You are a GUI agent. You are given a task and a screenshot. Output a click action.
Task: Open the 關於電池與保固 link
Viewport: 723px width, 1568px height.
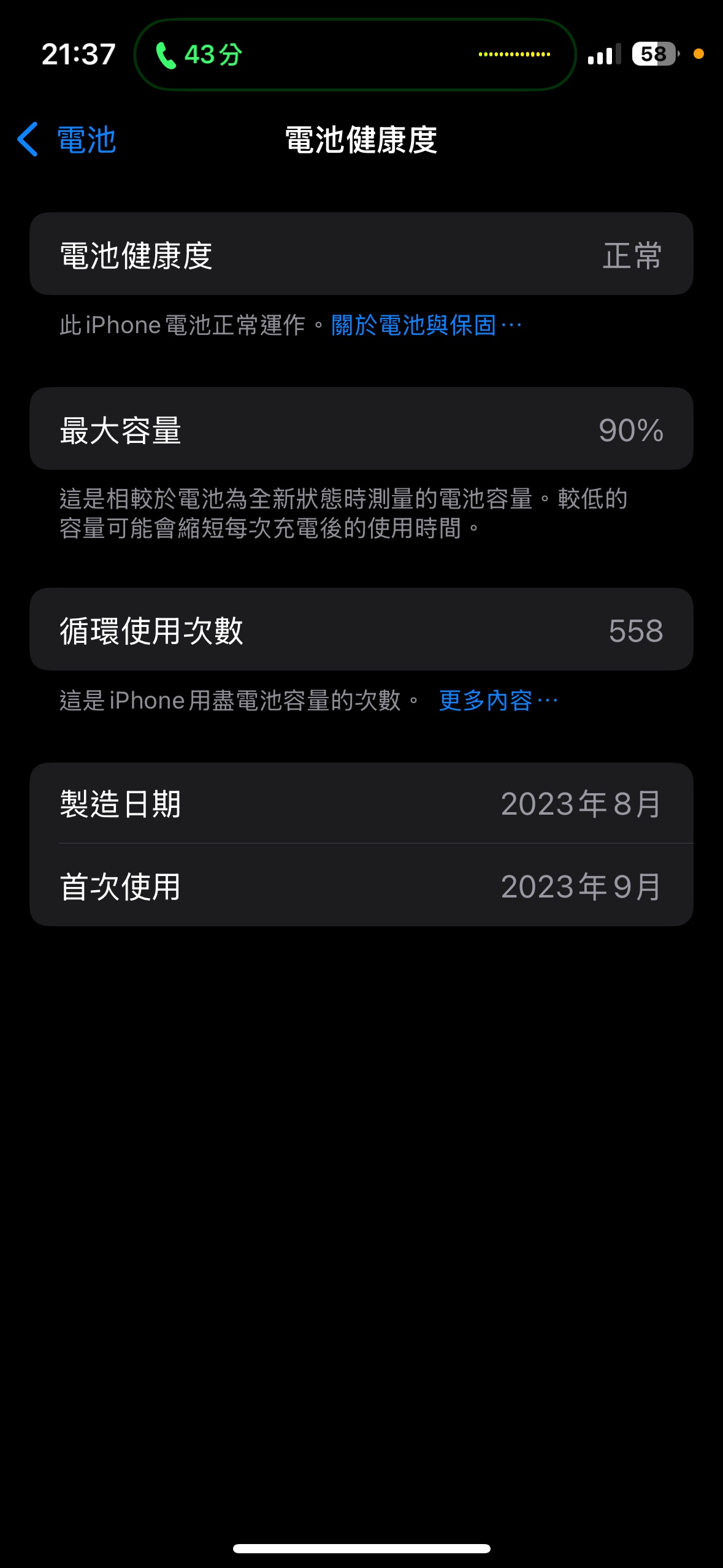point(425,325)
